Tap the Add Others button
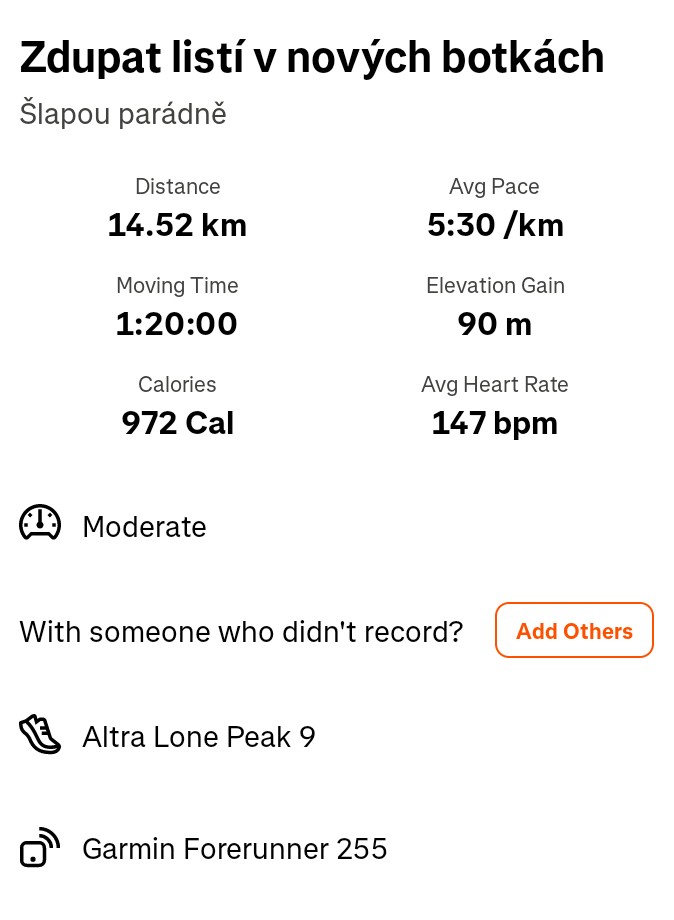Viewport: 674px width, 920px height. [574, 631]
